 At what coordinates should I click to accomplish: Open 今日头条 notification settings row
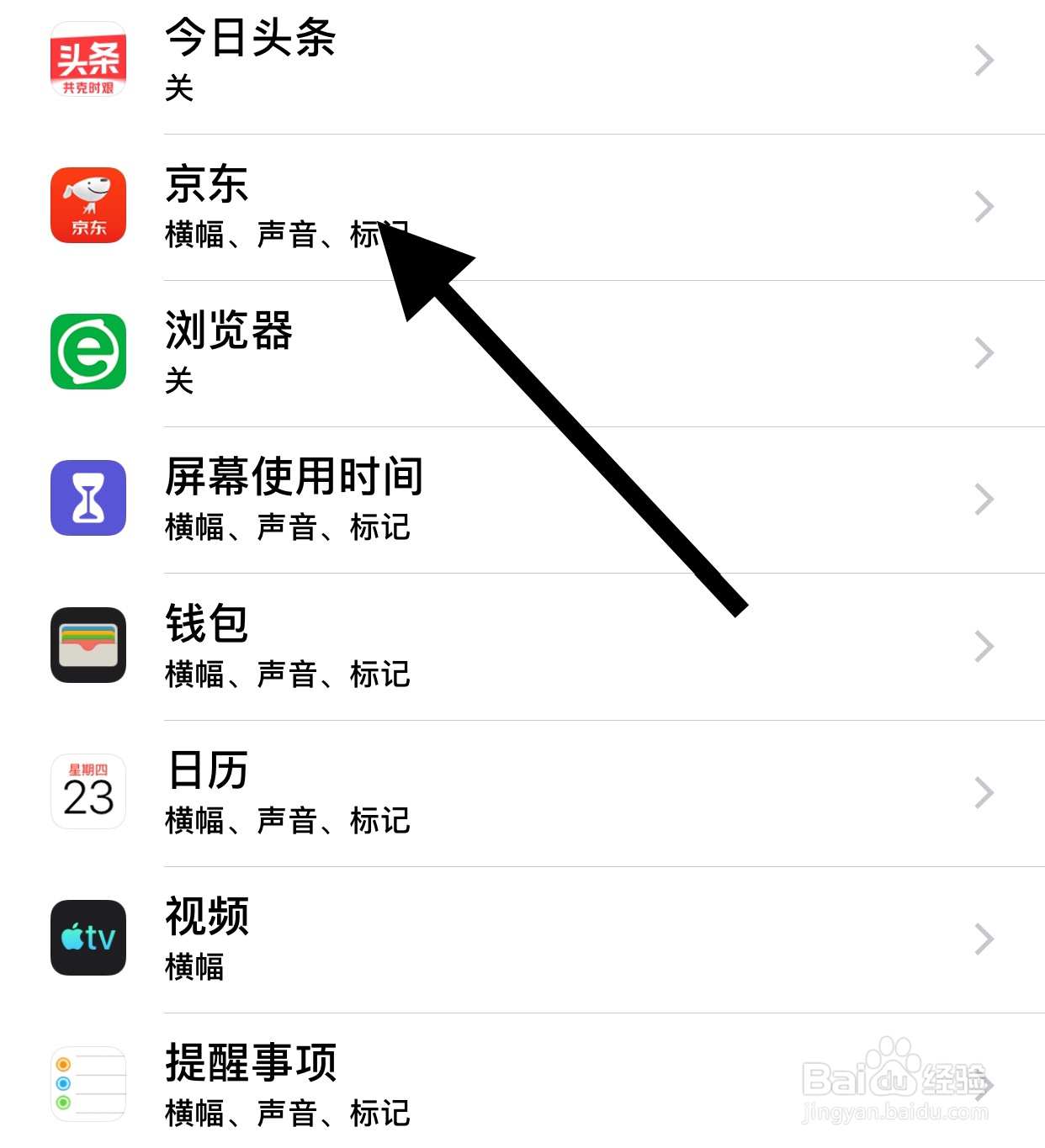tap(522, 61)
